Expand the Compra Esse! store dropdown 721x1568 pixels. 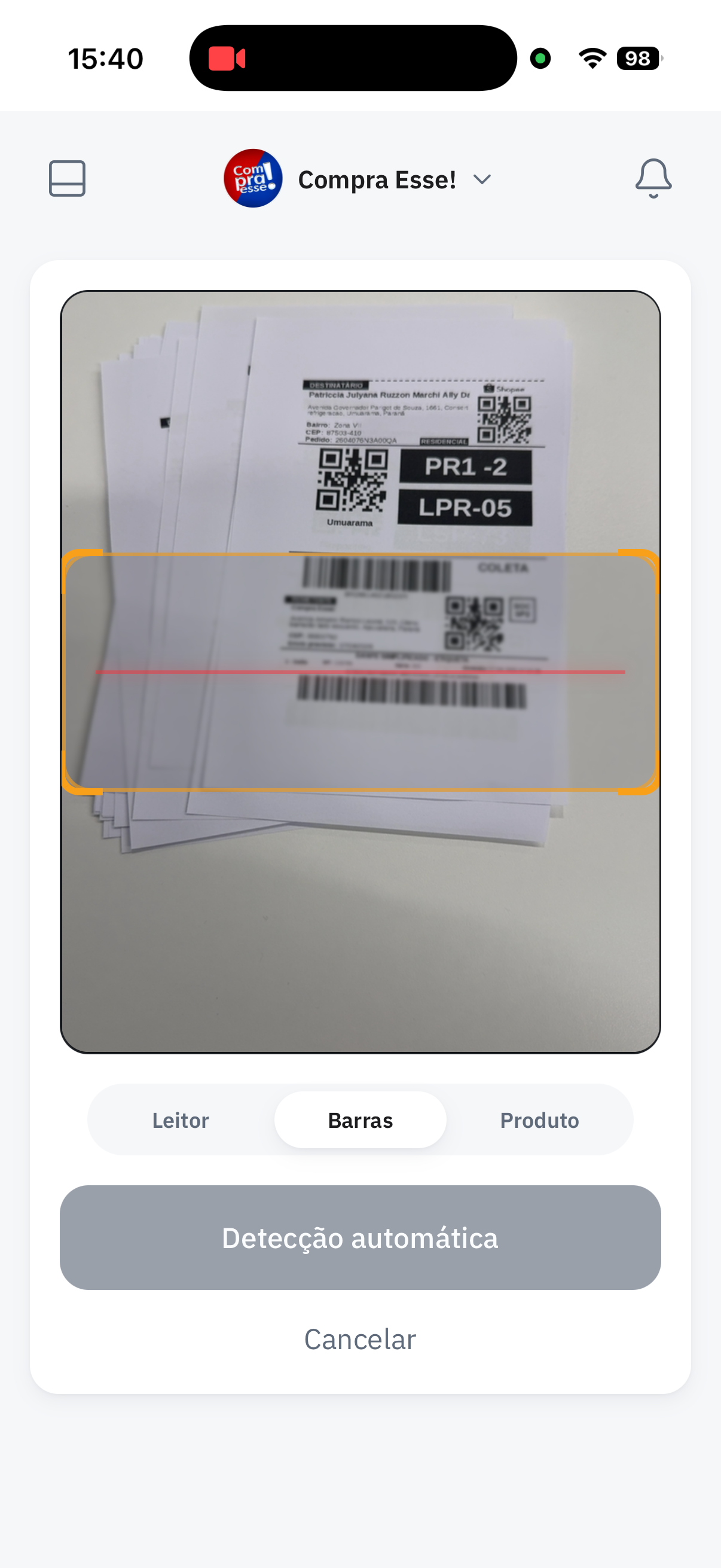click(x=482, y=179)
